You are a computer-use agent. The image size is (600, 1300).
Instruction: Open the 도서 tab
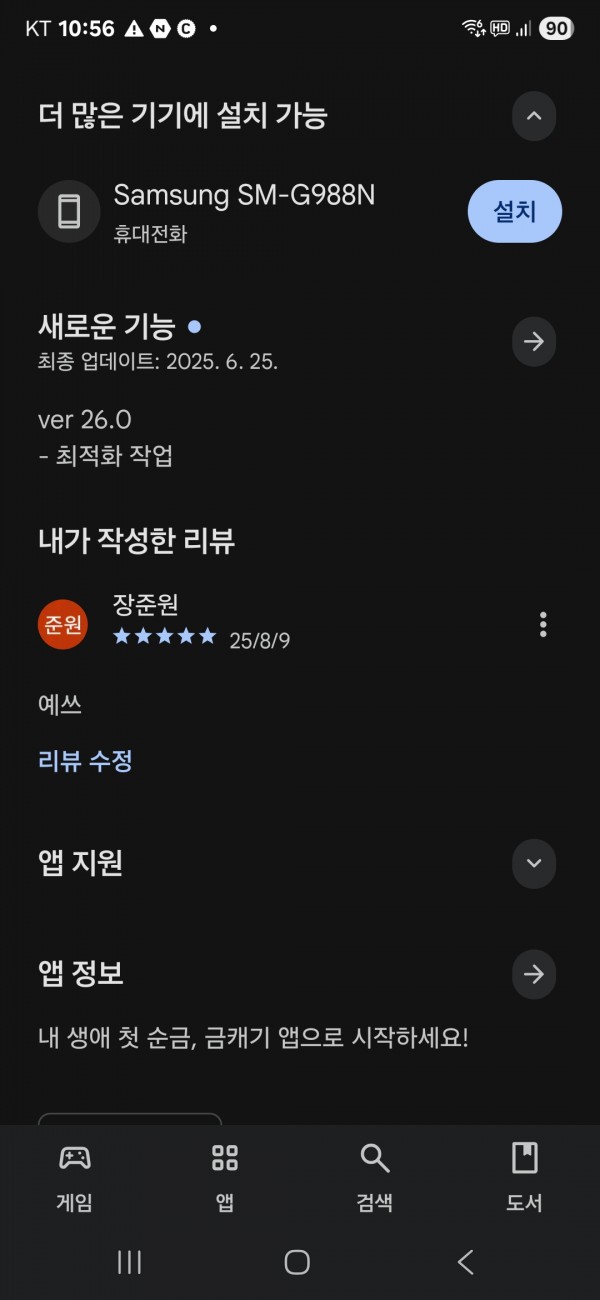click(524, 1178)
